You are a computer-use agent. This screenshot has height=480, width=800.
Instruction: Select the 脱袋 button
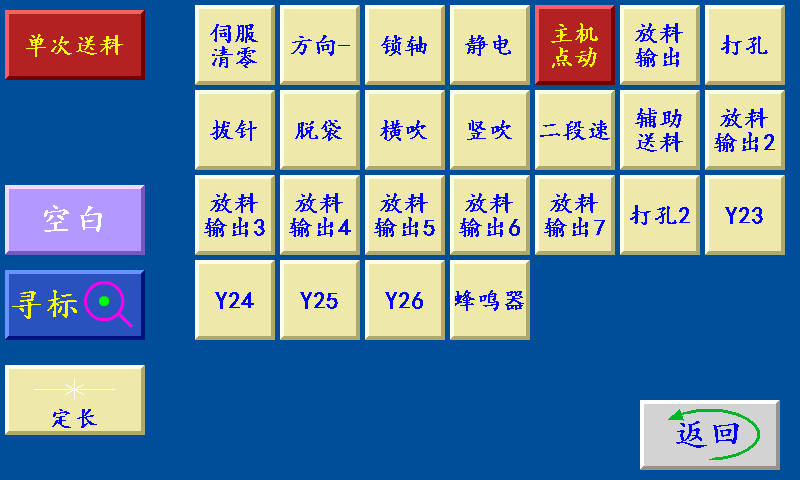[319, 130]
